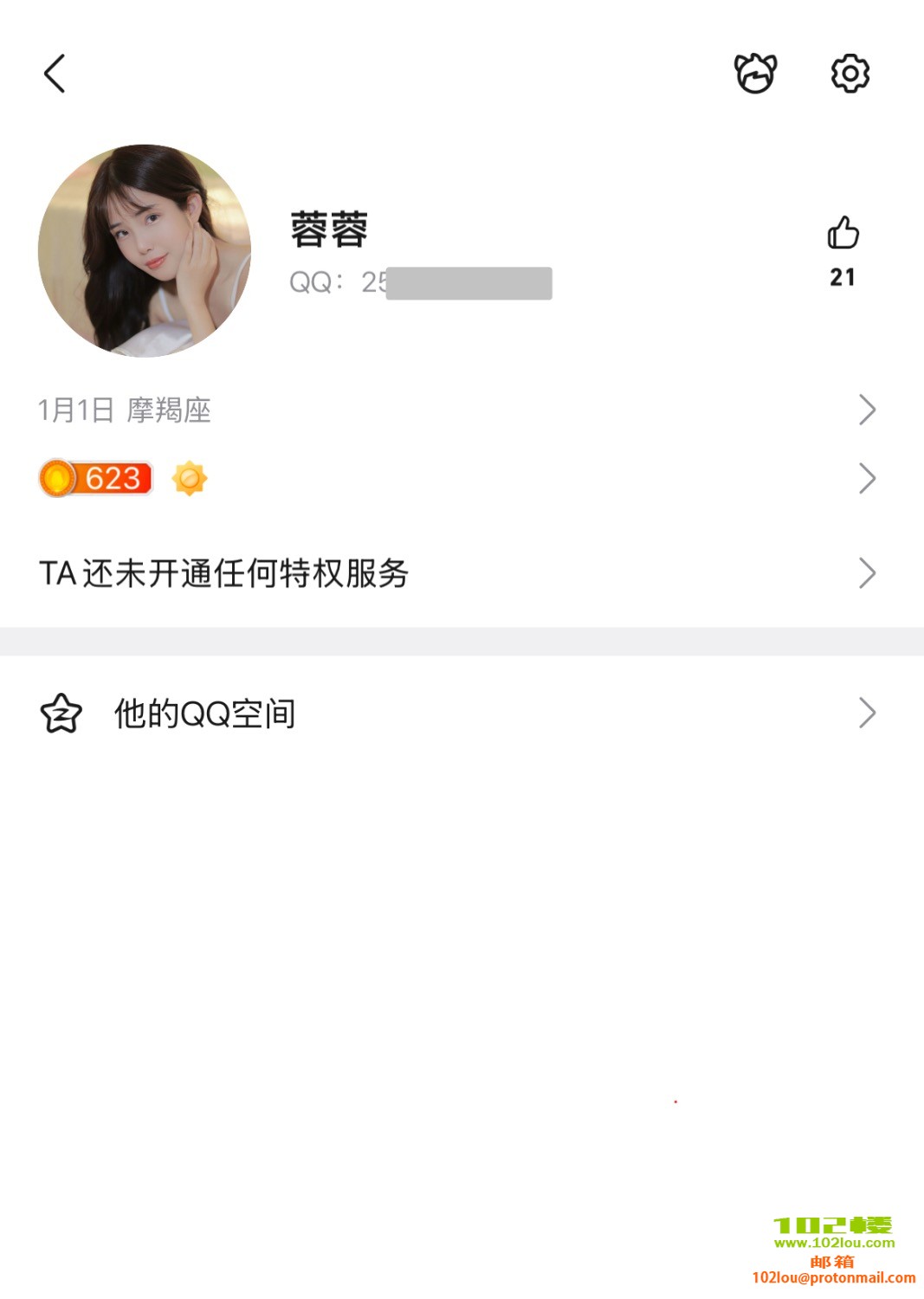Open the 623 level badge row
Viewport: 924px width, 1299px height.
pyautogui.click(x=459, y=478)
